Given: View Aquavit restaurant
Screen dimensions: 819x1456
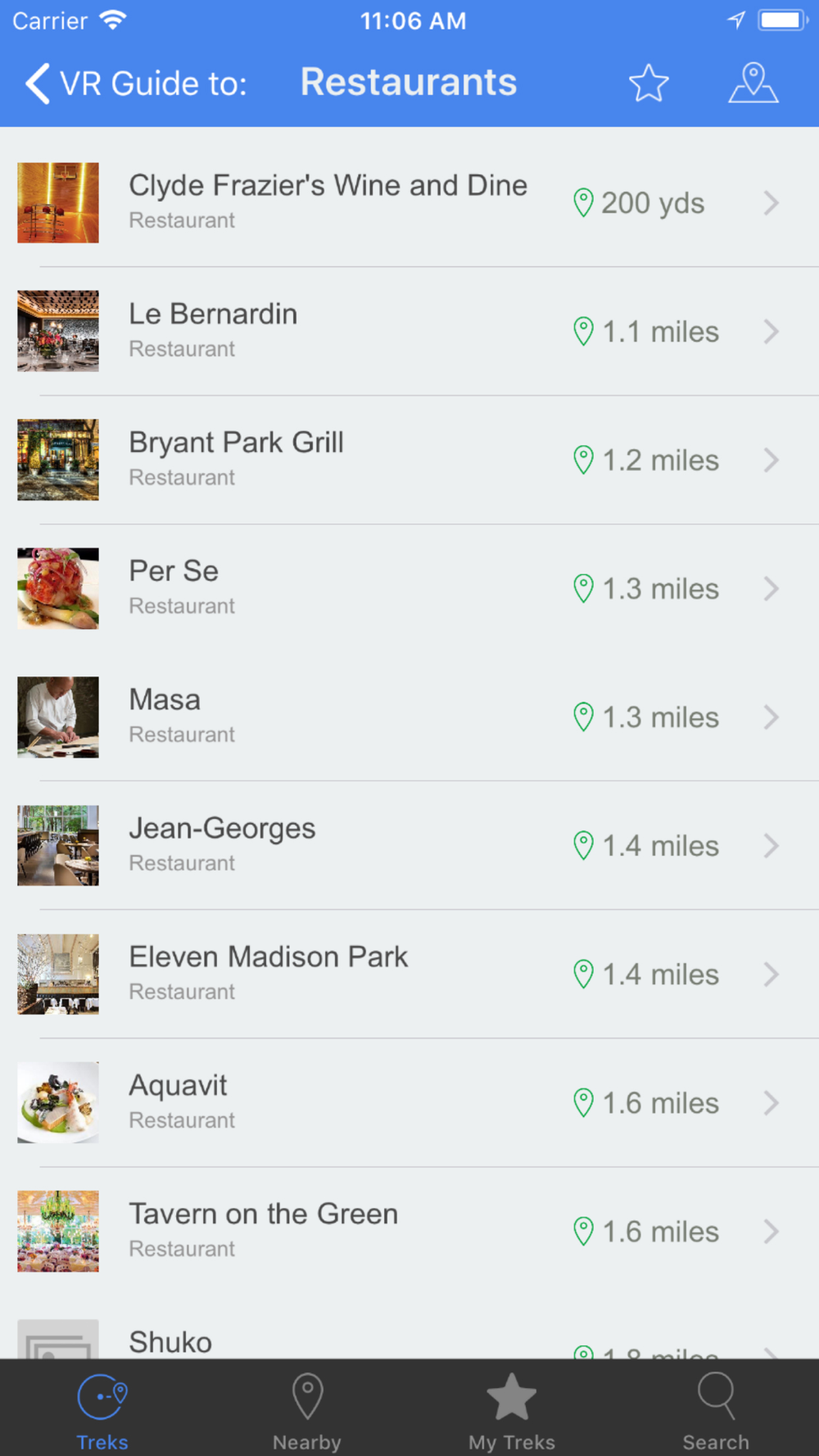Looking at the screenshot, I should (x=409, y=1103).
